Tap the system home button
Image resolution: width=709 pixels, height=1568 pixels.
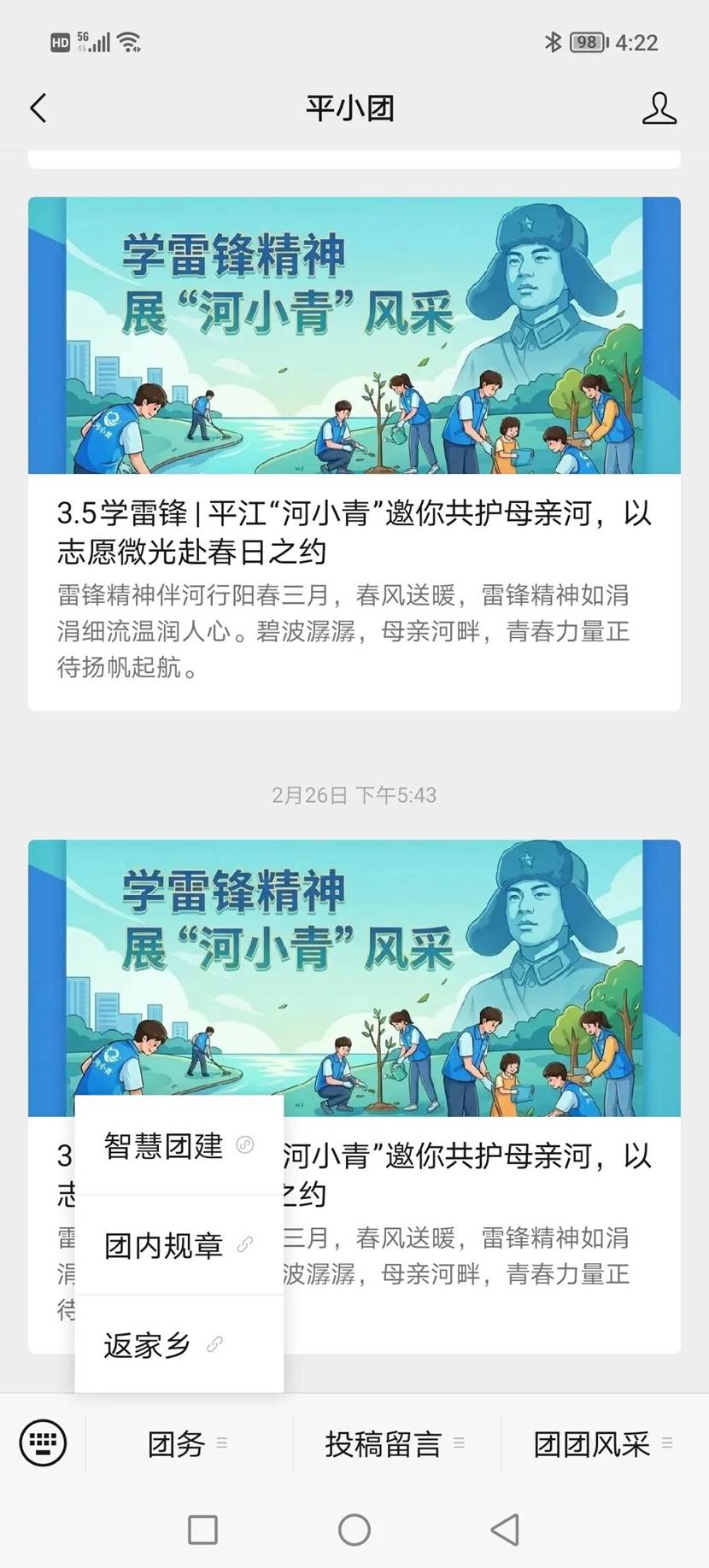(x=354, y=1530)
